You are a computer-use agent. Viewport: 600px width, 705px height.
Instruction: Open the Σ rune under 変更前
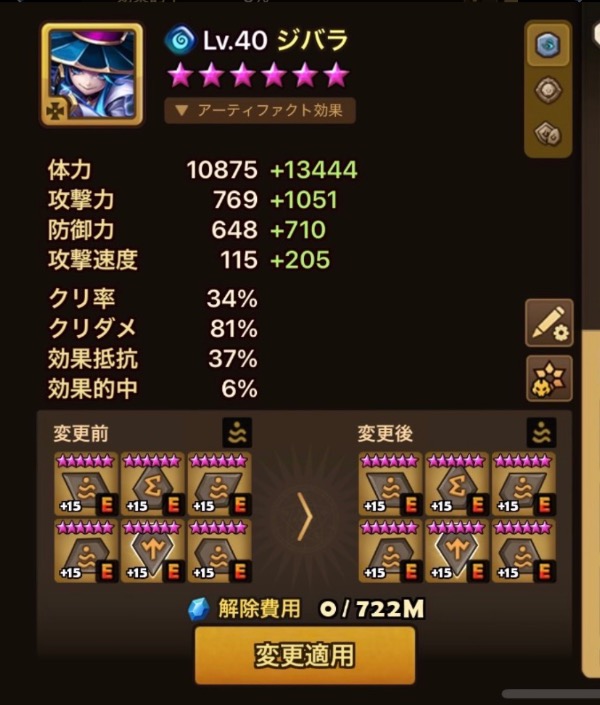tap(153, 484)
